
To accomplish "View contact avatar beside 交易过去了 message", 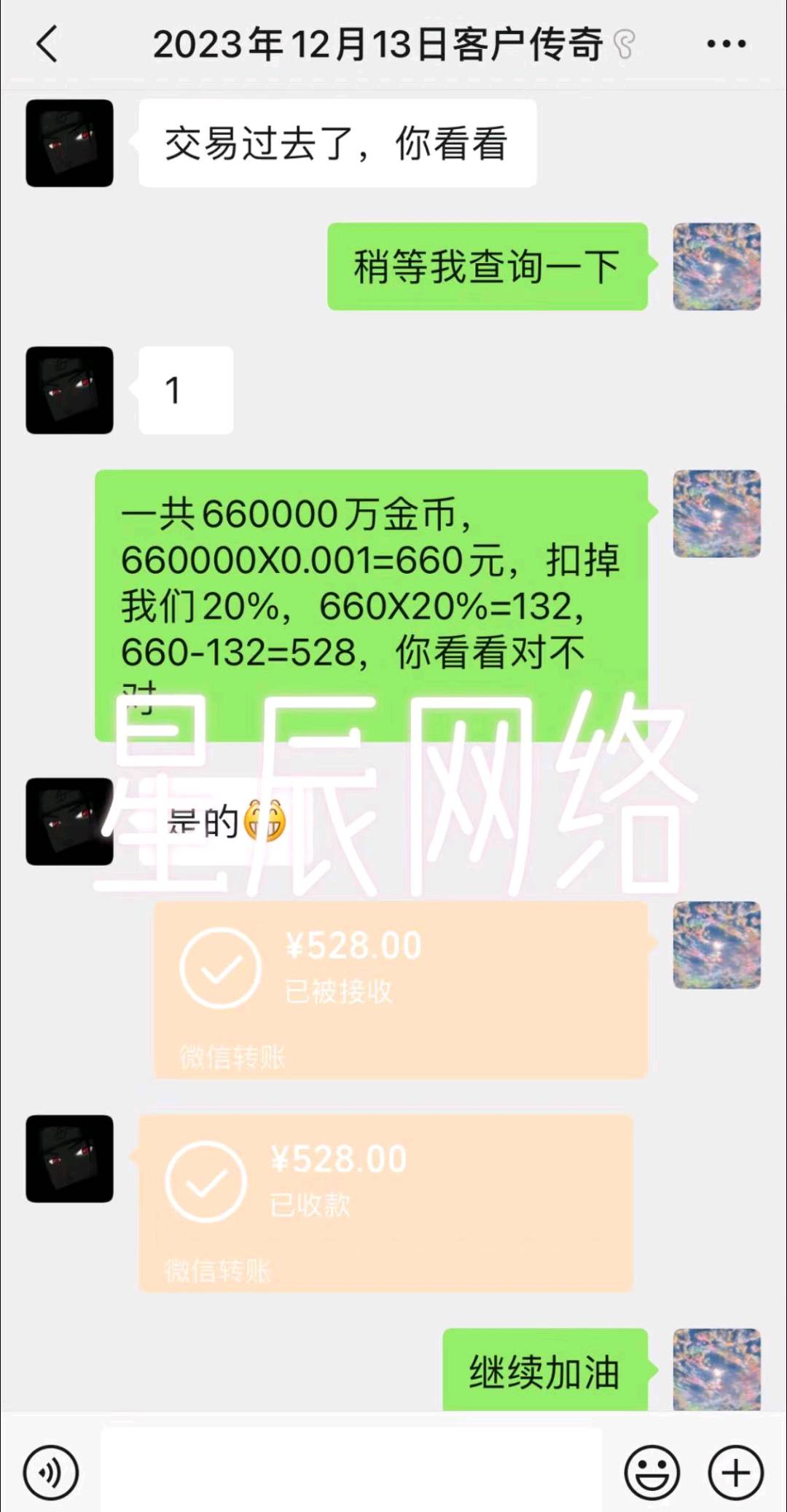I will coord(69,143).
